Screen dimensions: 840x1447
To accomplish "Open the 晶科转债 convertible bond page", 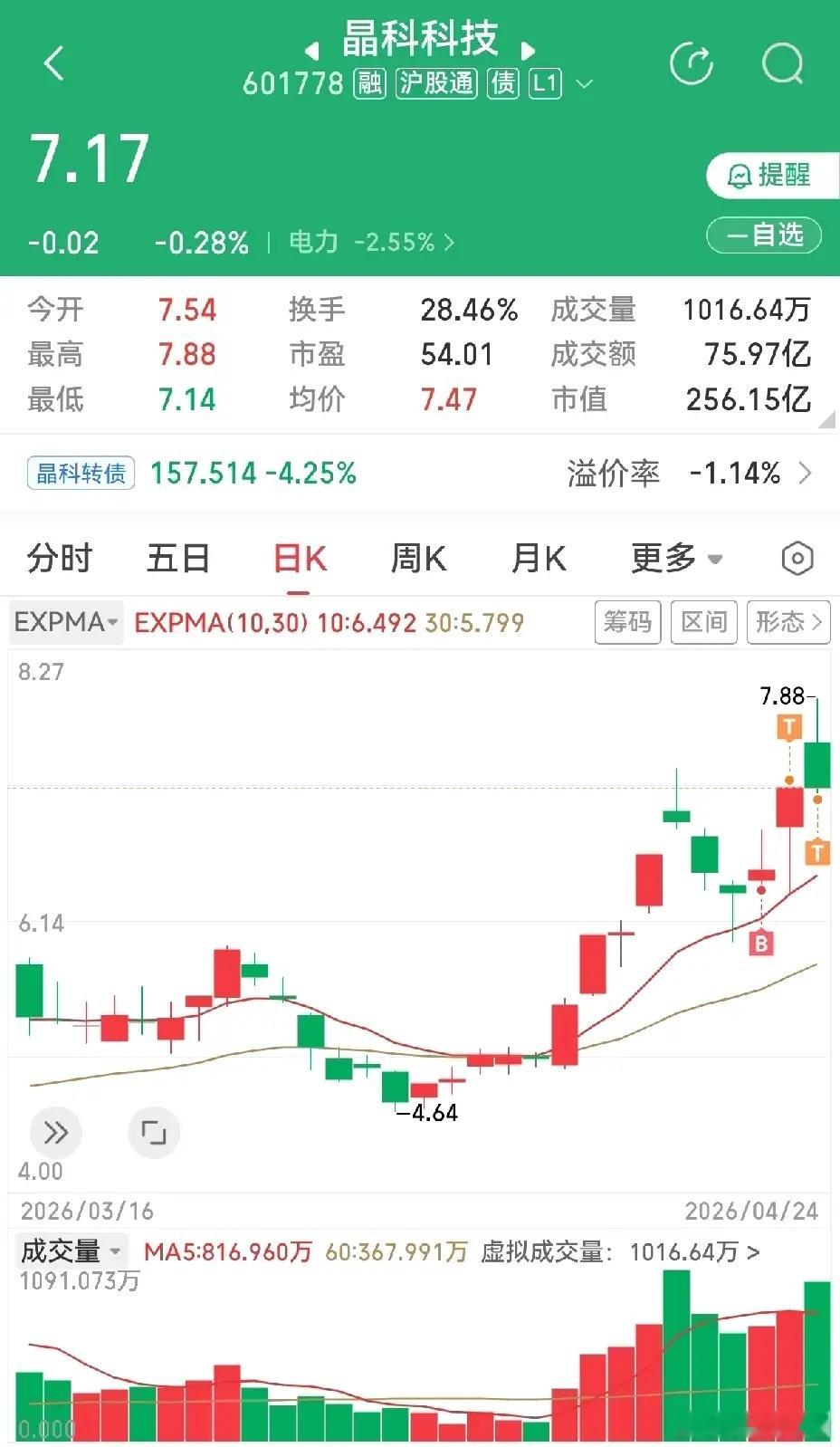I will coord(81,473).
